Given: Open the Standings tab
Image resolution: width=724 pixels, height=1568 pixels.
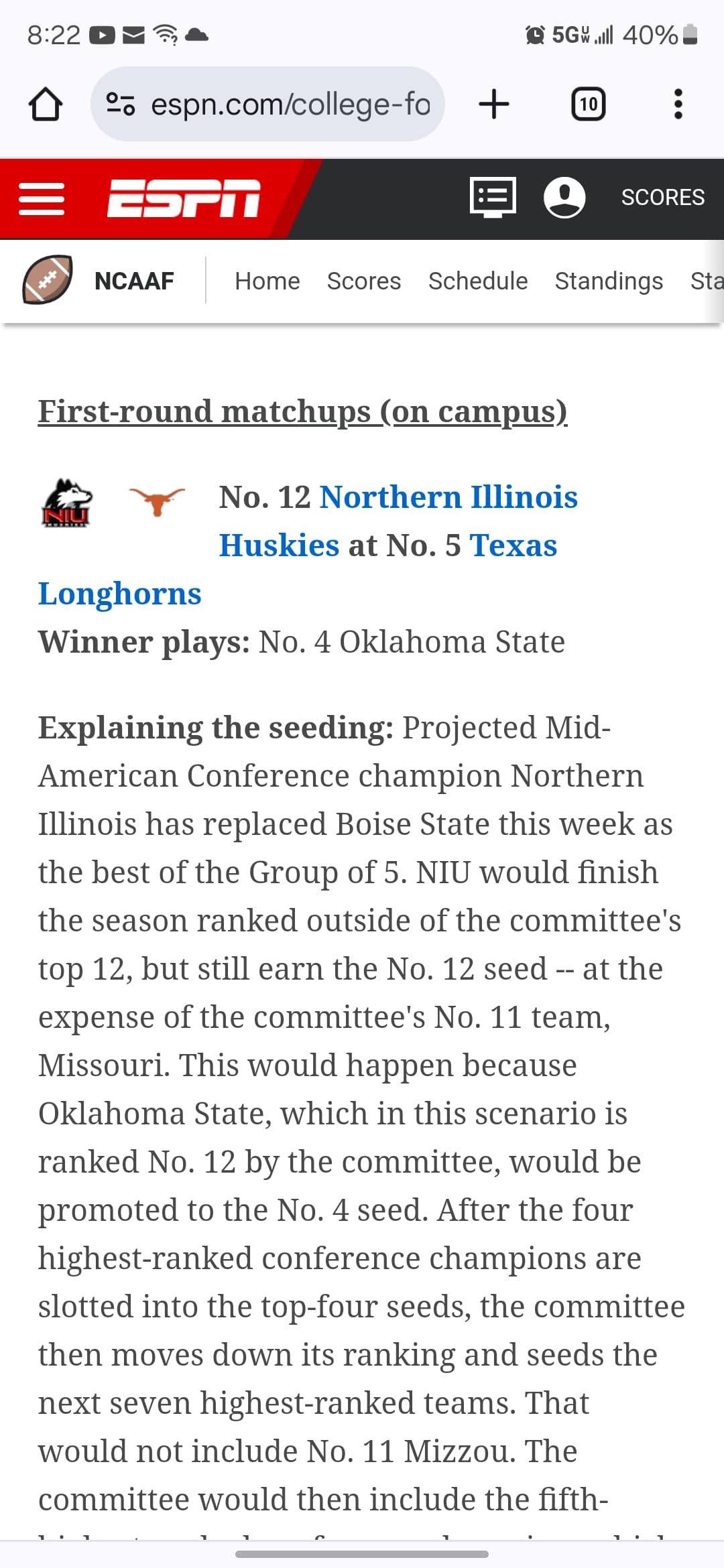Looking at the screenshot, I should click(609, 281).
